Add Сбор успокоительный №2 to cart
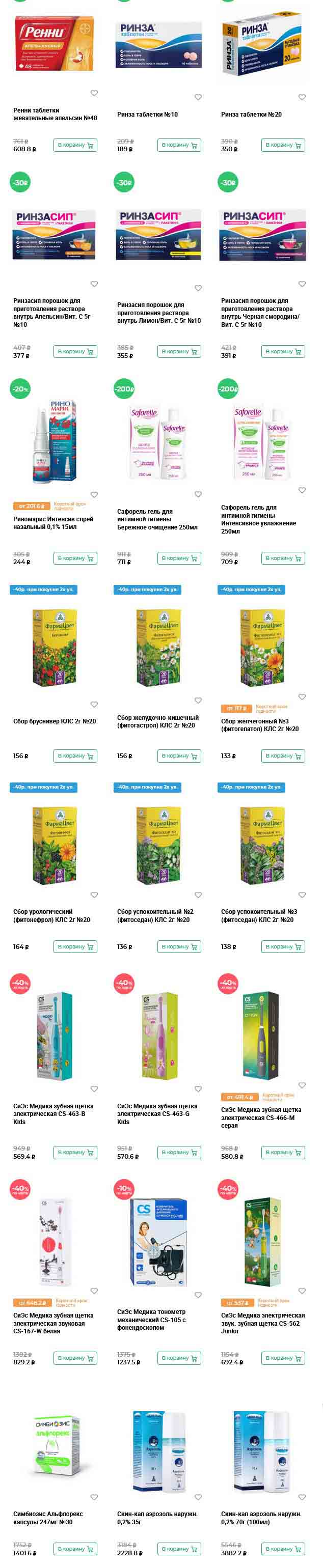This screenshot has width=323, height=1568. click(179, 947)
